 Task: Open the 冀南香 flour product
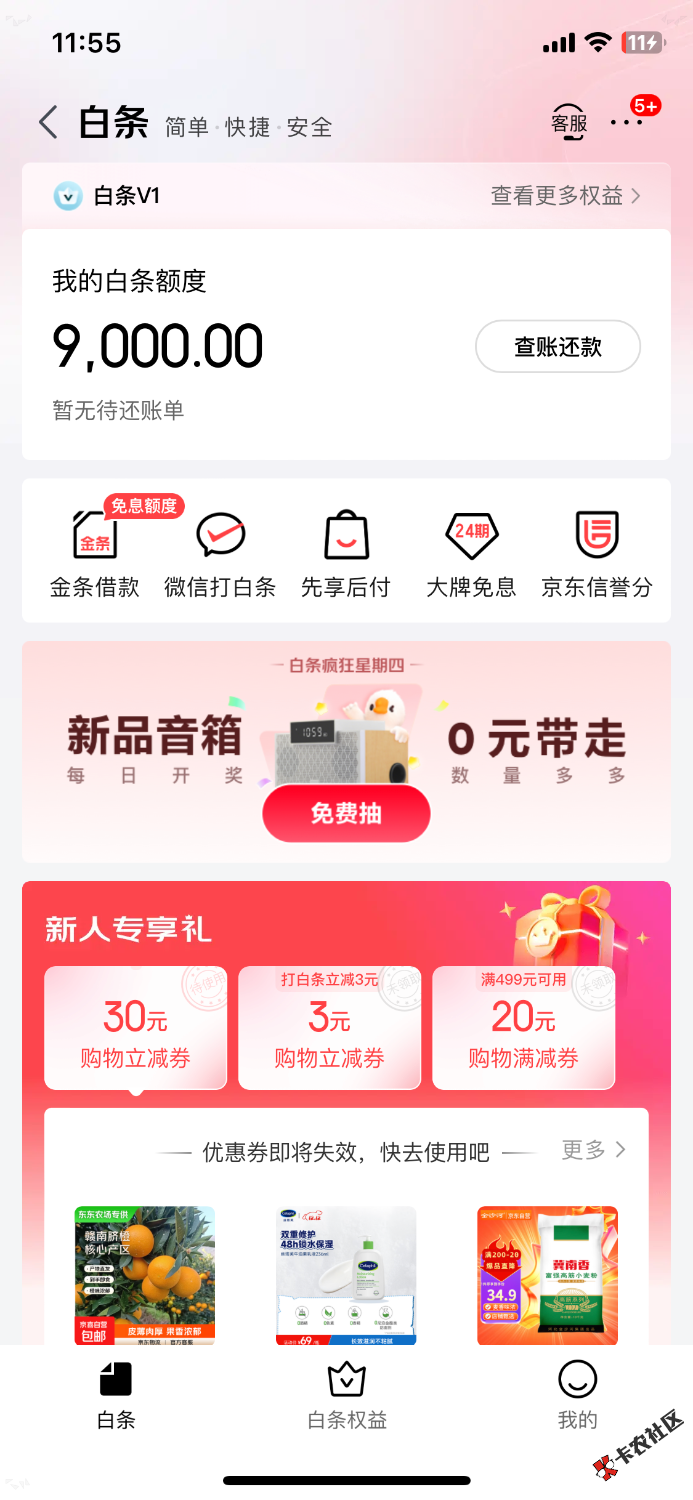point(547,1275)
